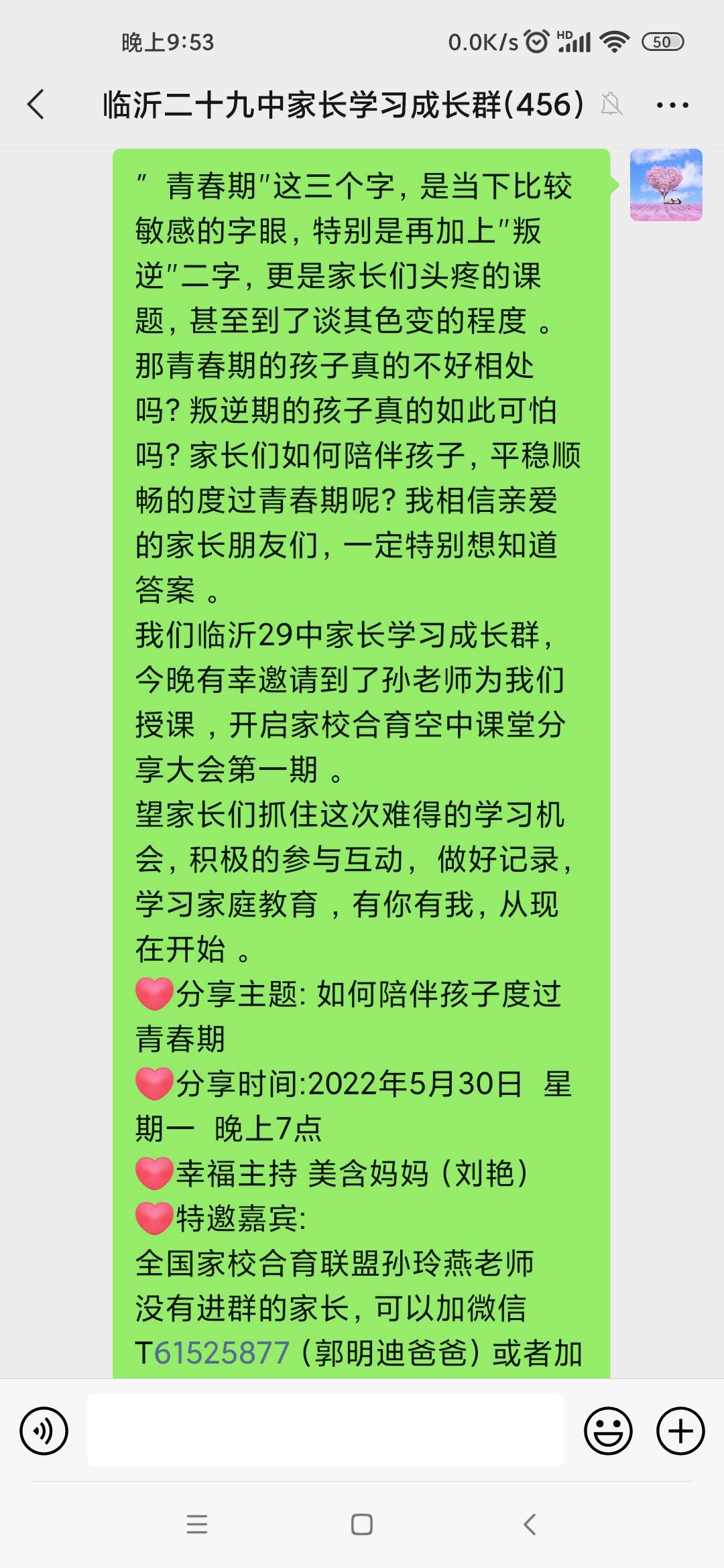Tap the back arrow to leave chat
Image resolution: width=724 pixels, height=1568 pixels.
pos(34,105)
